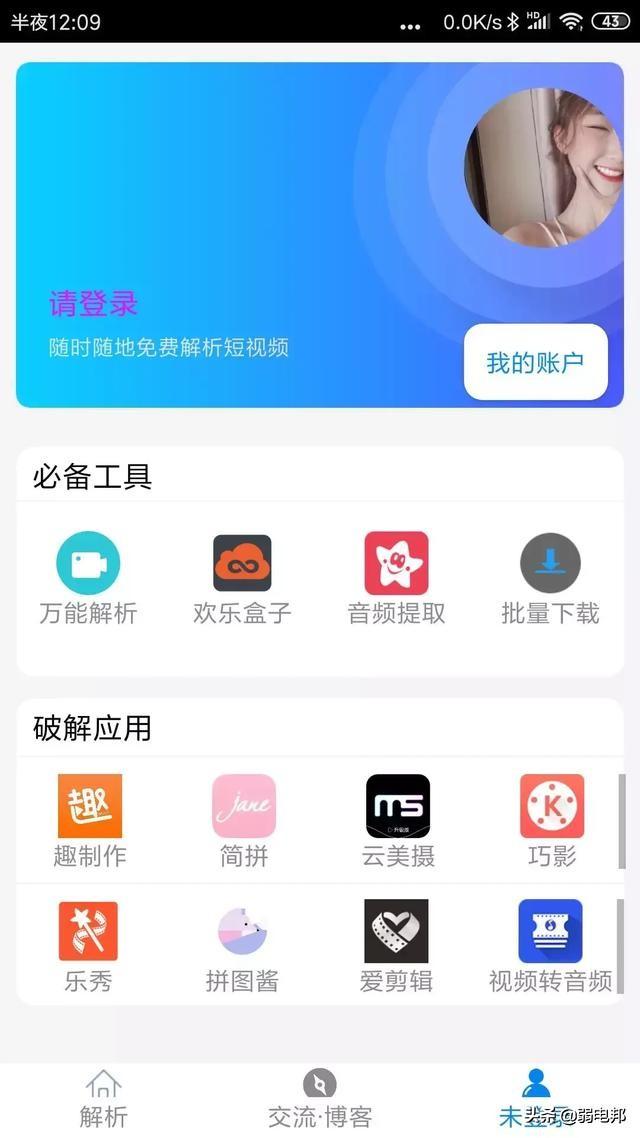
Task: Tap 请登录 to sign in
Action: coord(94,303)
